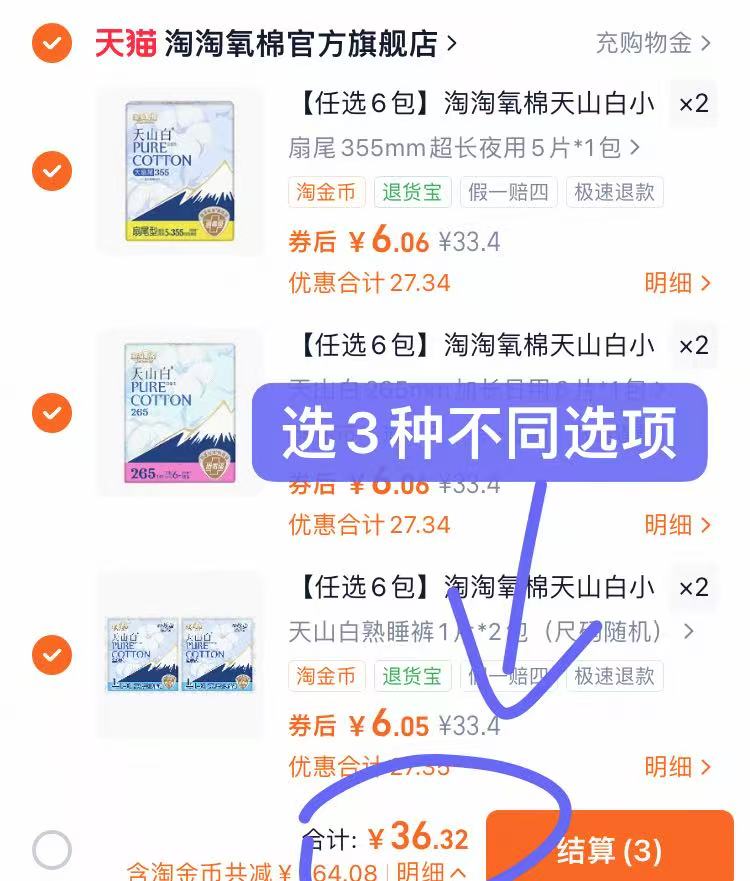Open the x2 quantity of the 熟睡裤 item
750x881 pixels.
coord(693,588)
